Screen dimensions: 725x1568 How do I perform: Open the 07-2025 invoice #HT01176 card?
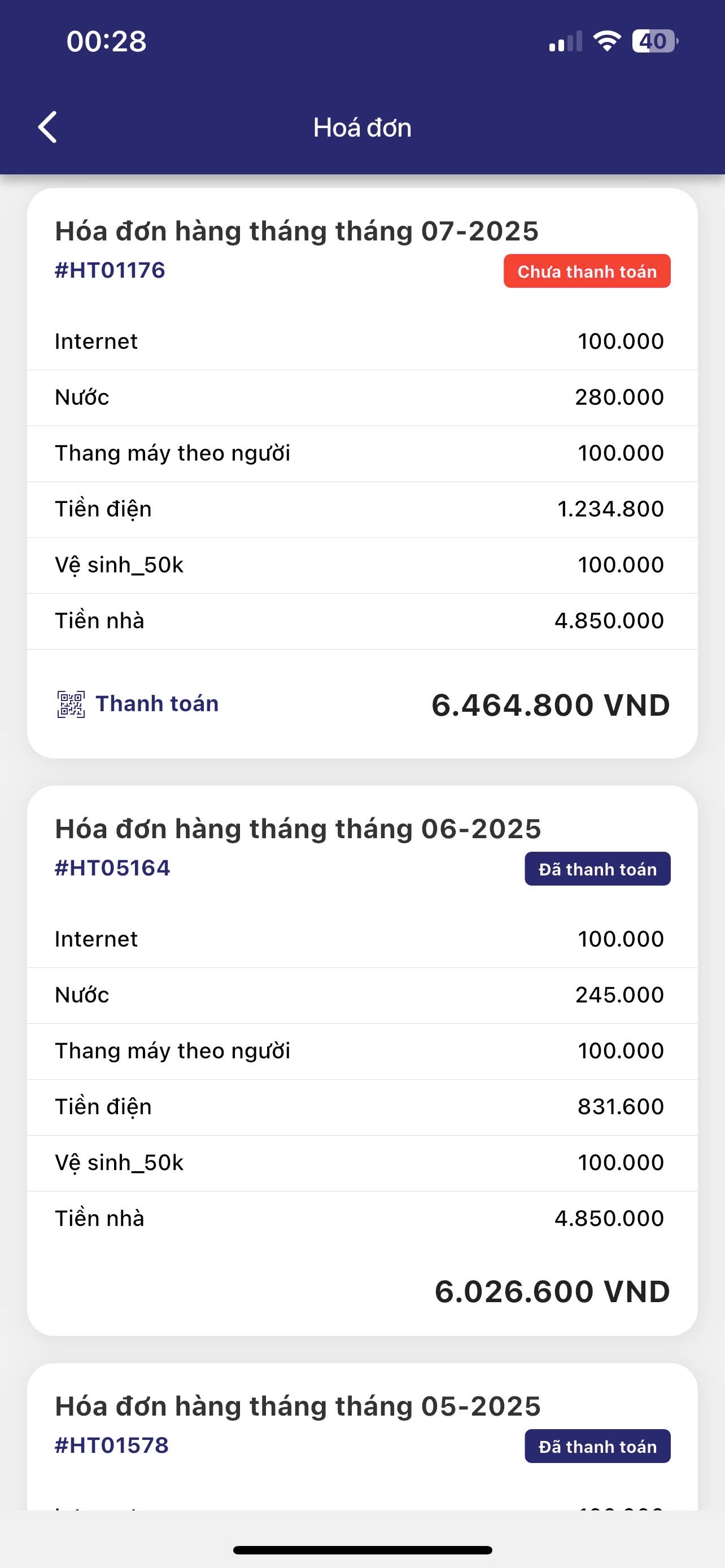(x=296, y=232)
